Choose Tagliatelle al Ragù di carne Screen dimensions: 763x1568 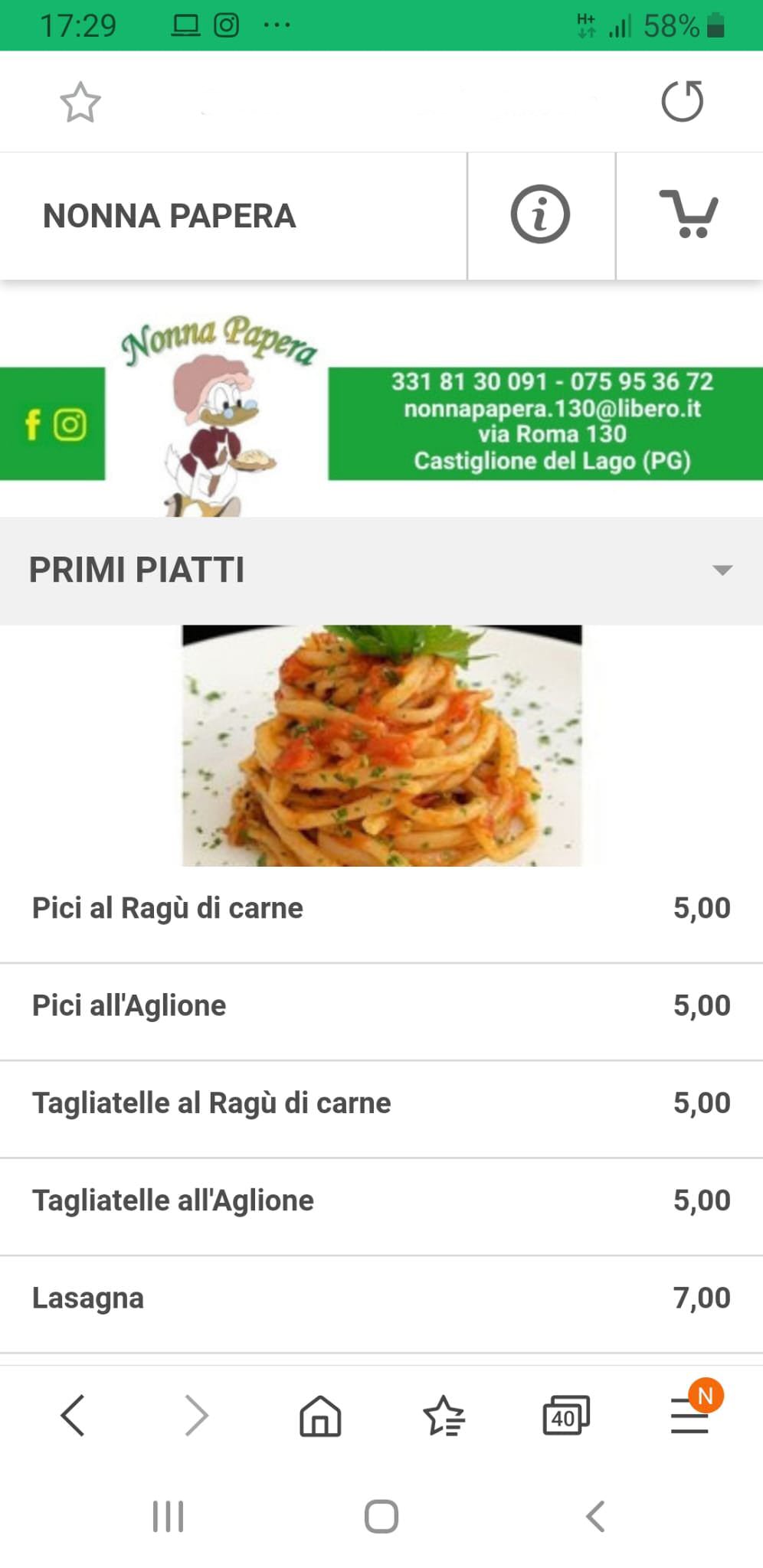coord(381,1103)
